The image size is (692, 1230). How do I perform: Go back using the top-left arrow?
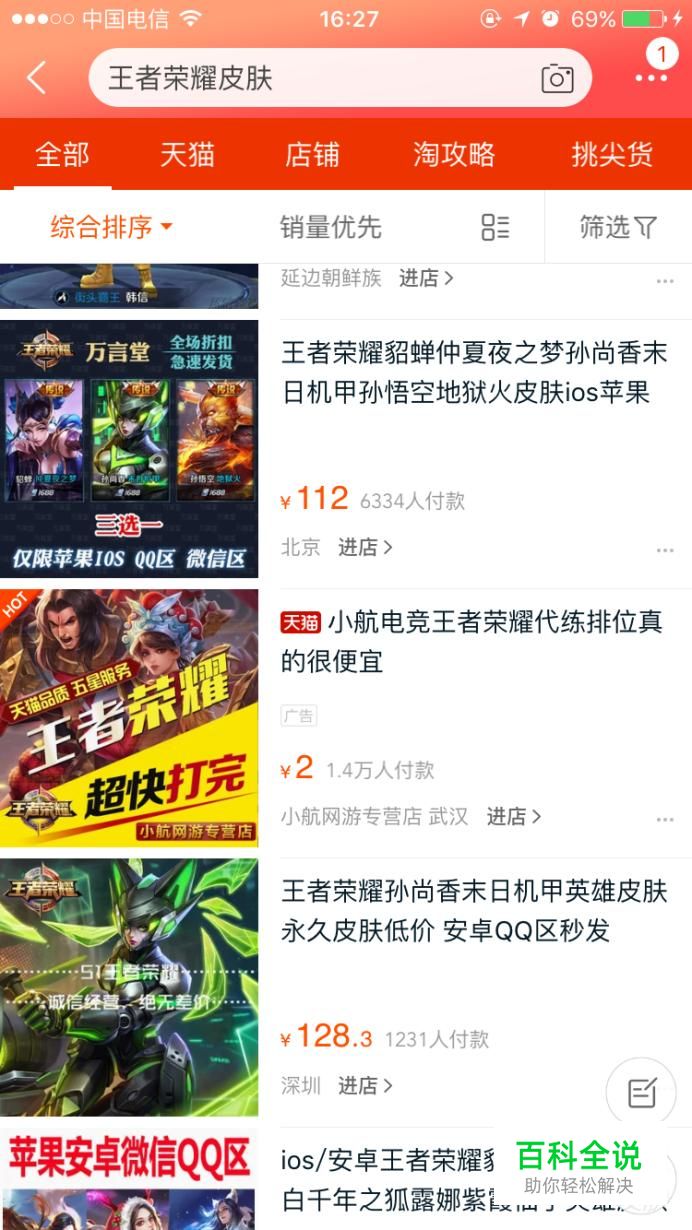(37, 78)
